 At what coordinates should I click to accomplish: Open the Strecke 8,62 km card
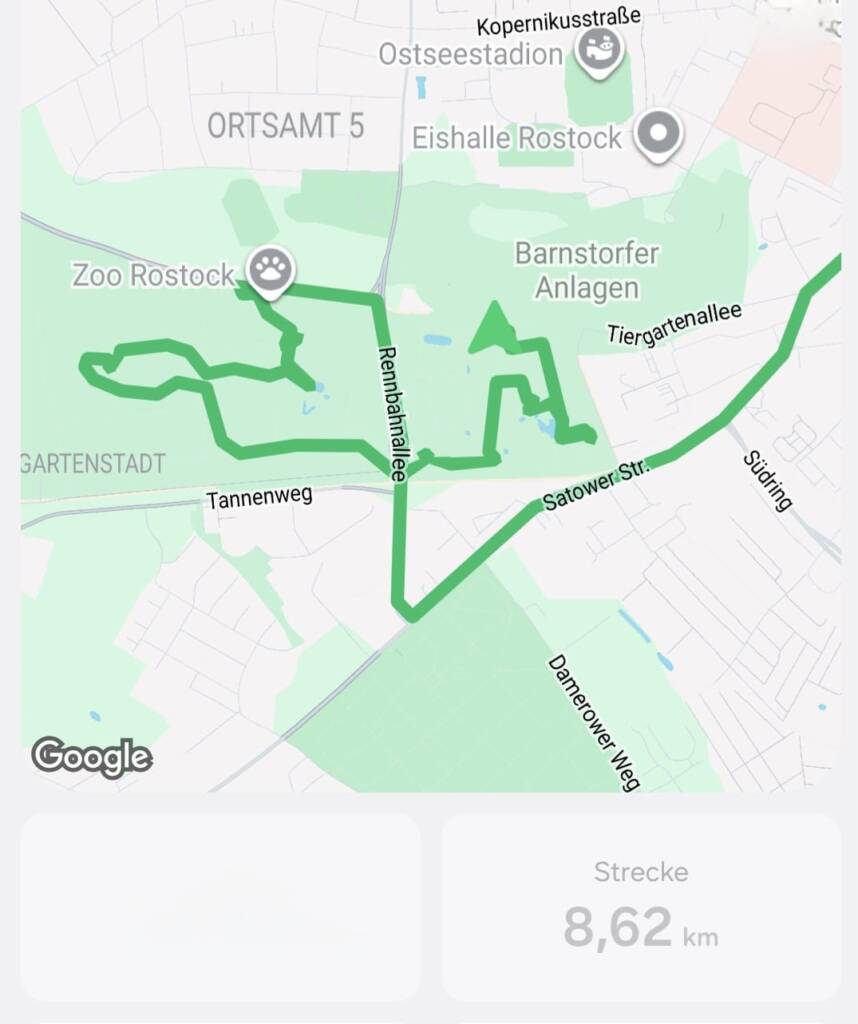click(641, 906)
